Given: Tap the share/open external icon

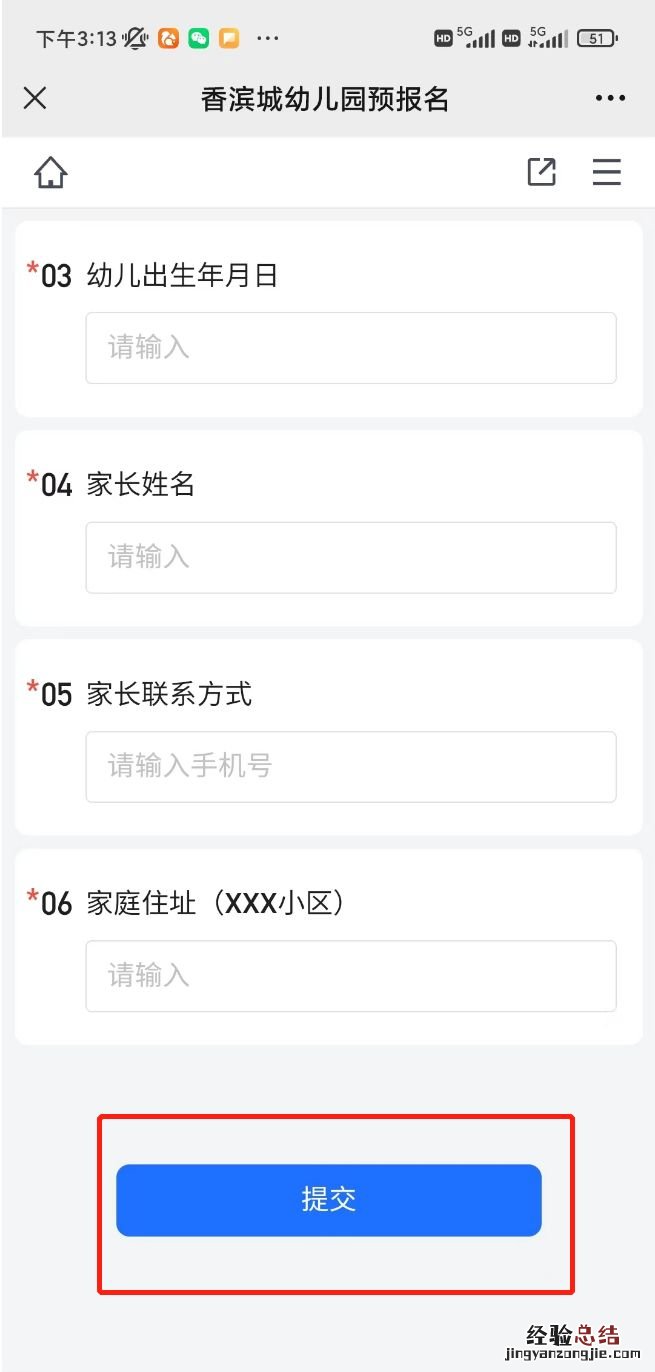Looking at the screenshot, I should click(x=541, y=172).
